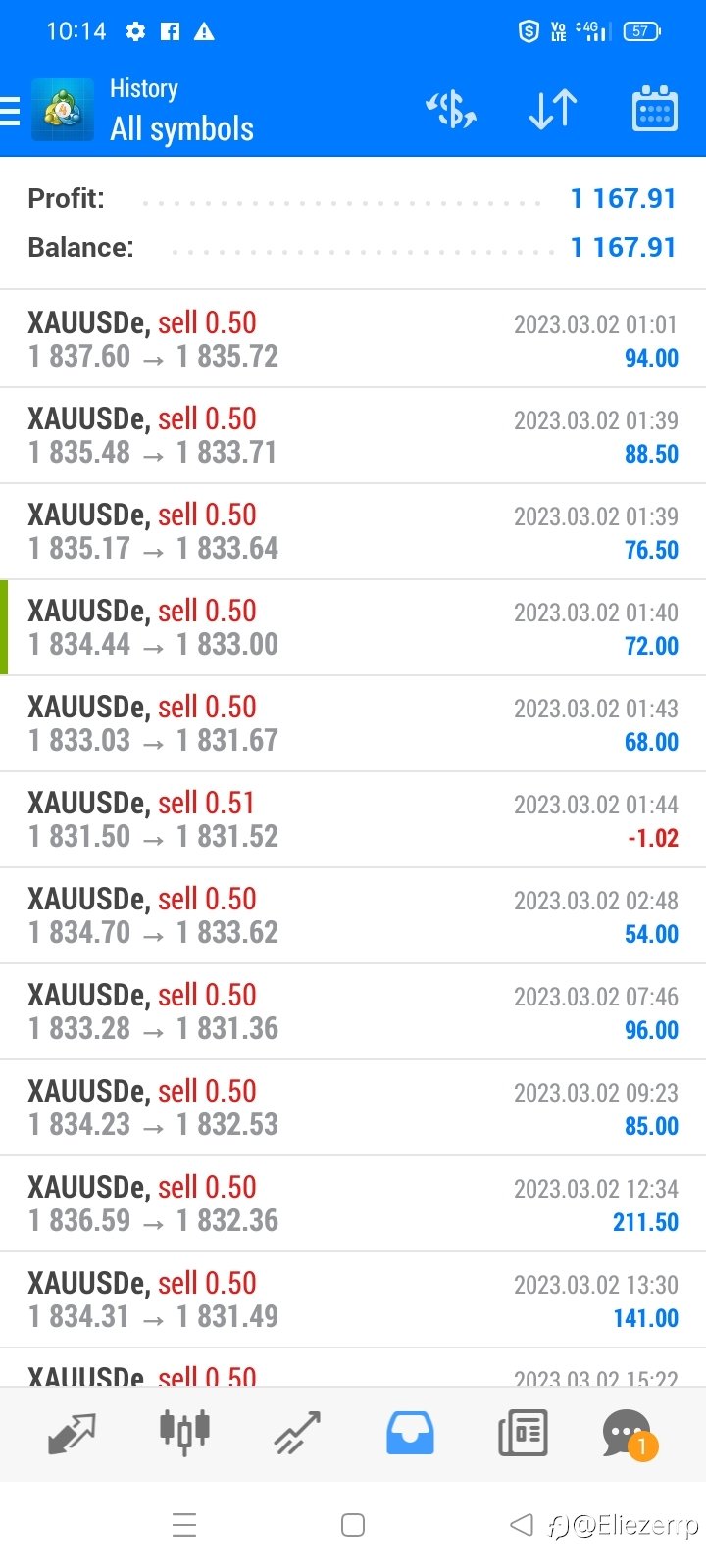Open the trade closed at 07:46
Image resolution: width=706 pixels, height=1568 pixels.
353,1011
